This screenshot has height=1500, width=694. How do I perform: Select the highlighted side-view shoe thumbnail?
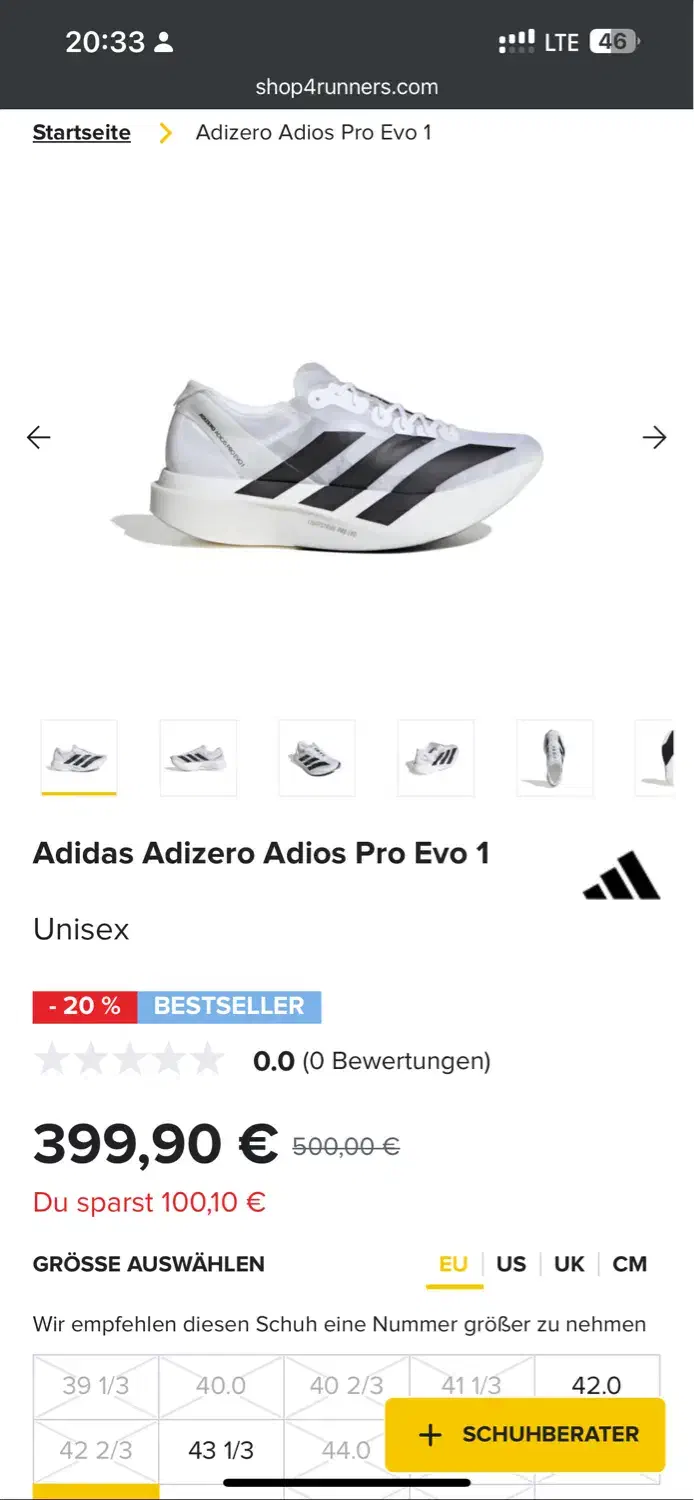click(79, 757)
